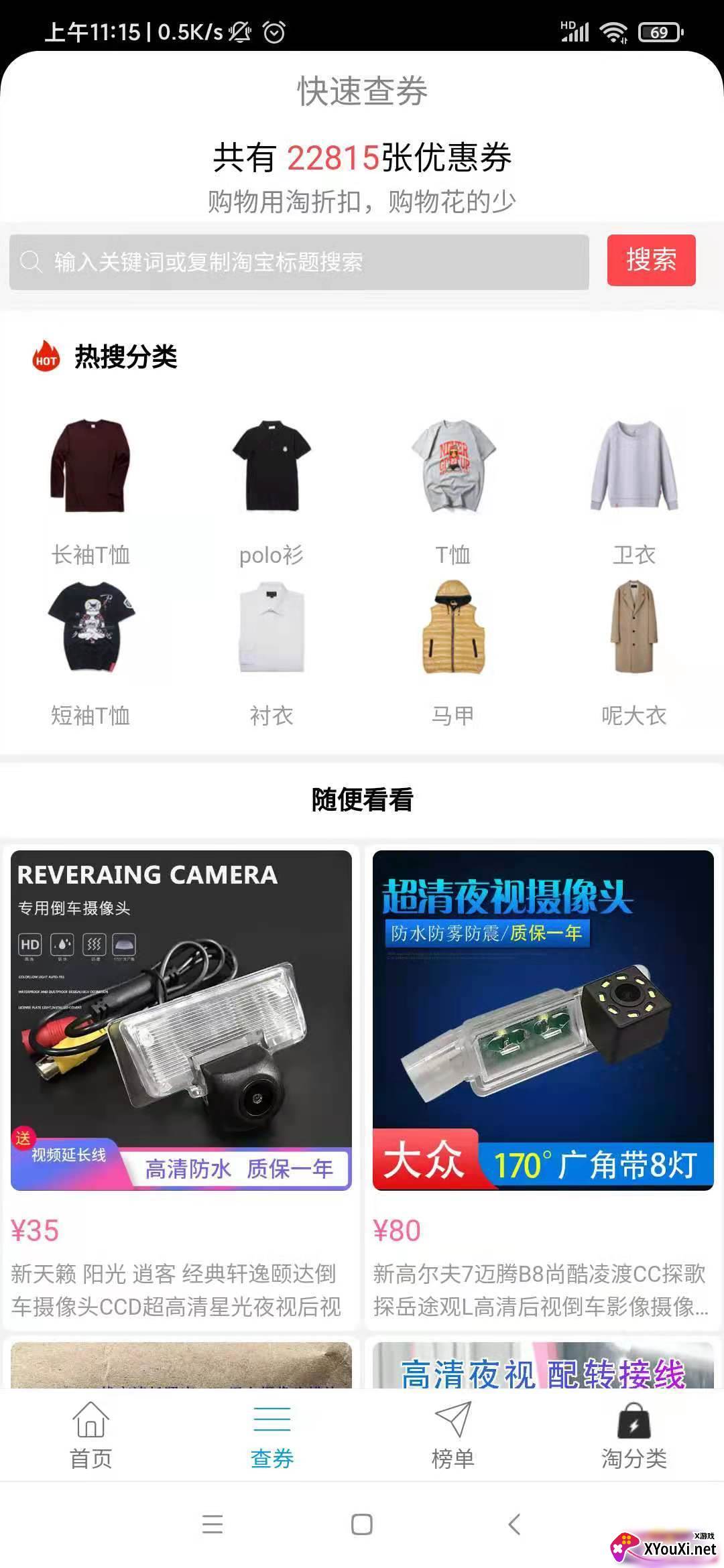This screenshot has height=1568, width=724.
Task: Open the 长袖T恤 category
Action: [90, 492]
